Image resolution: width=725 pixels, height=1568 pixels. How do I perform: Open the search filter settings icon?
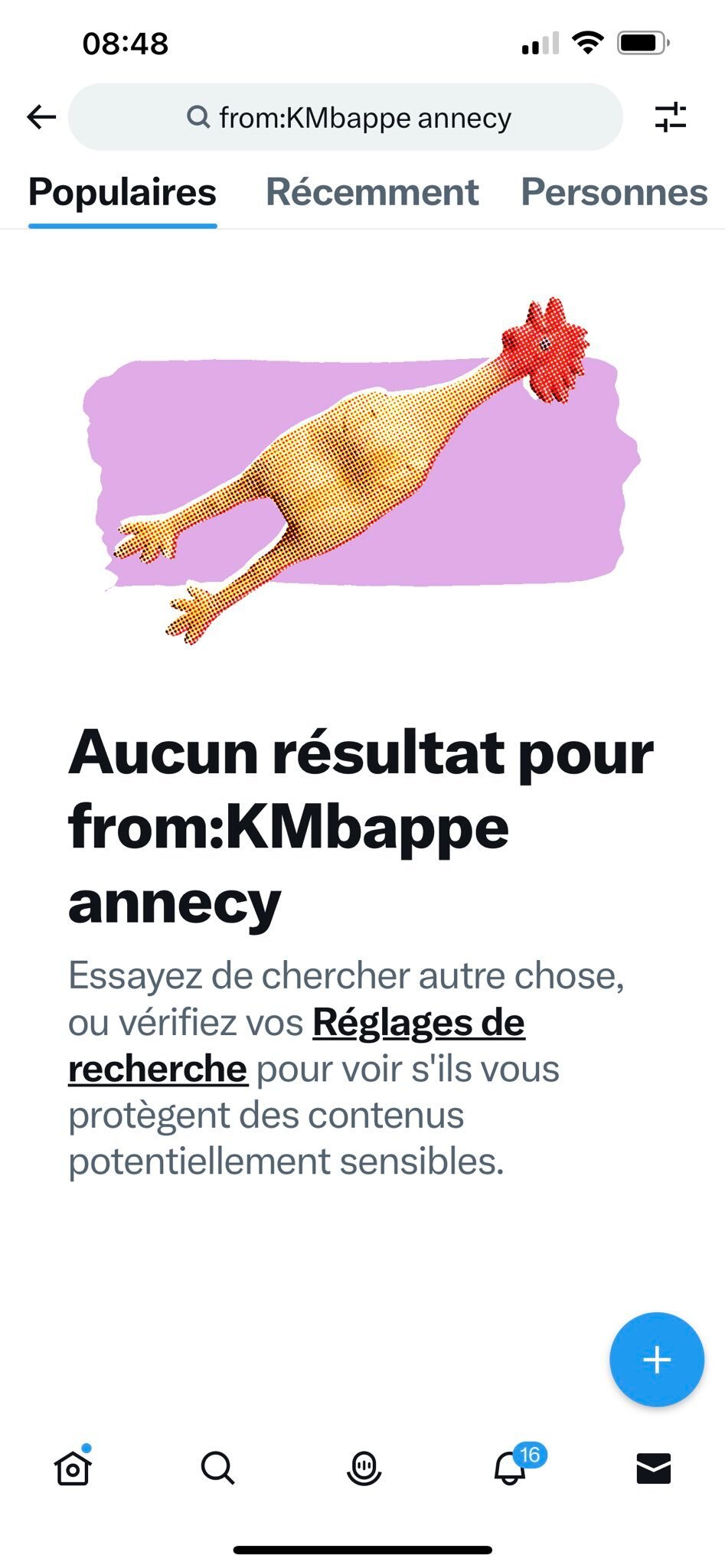(x=671, y=117)
